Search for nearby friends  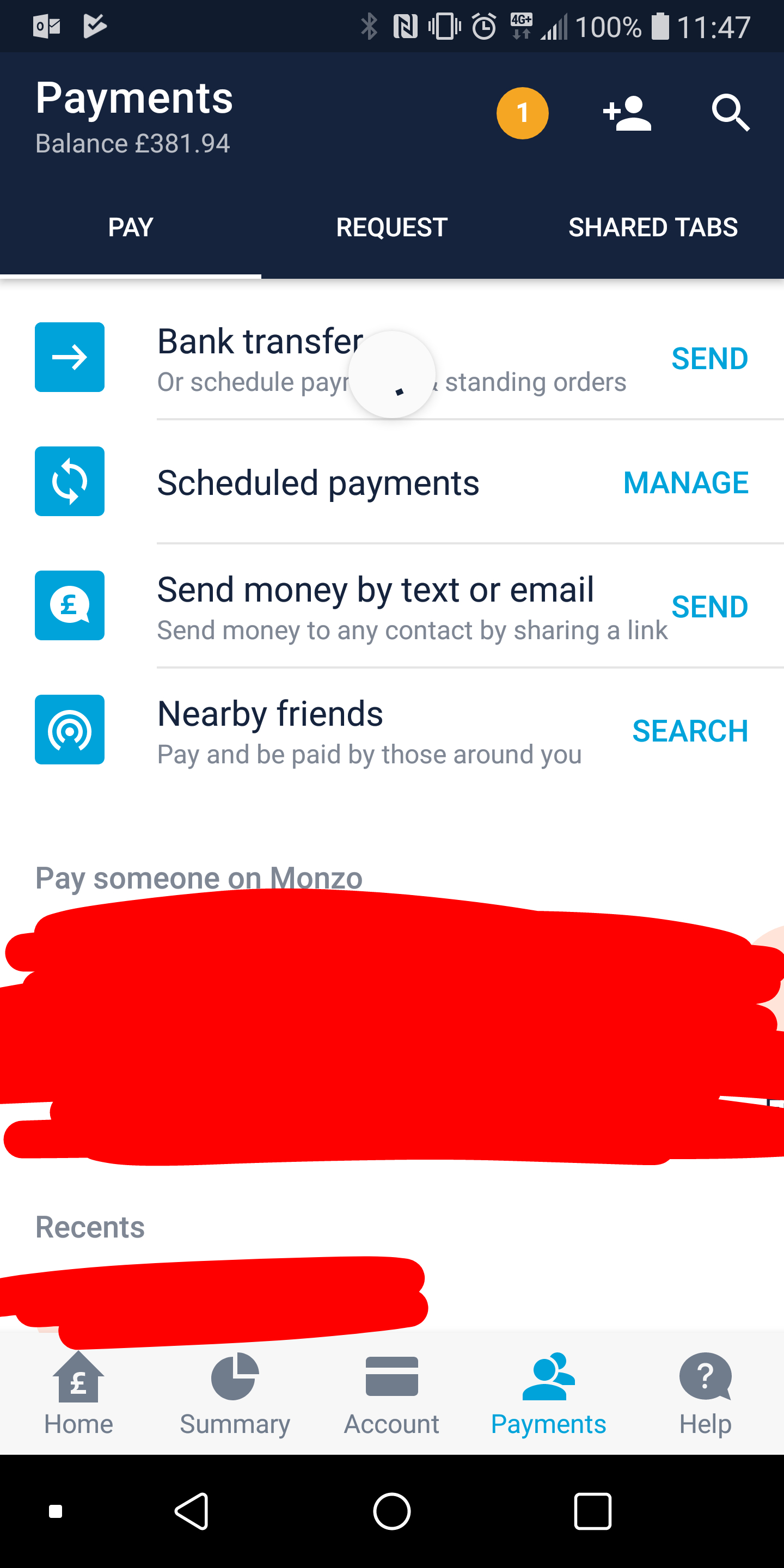point(690,731)
